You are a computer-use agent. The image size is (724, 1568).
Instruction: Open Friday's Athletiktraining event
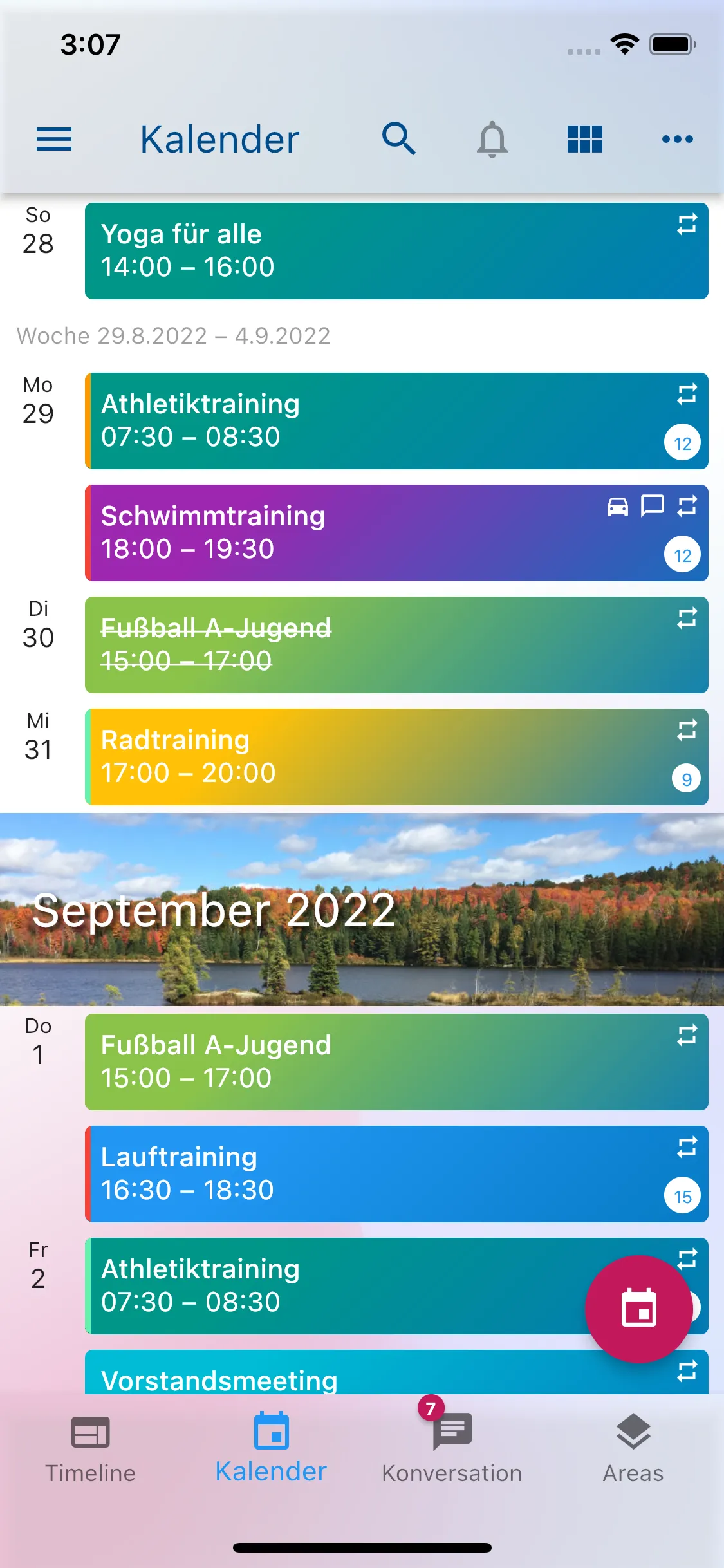click(x=322, y=1286)
